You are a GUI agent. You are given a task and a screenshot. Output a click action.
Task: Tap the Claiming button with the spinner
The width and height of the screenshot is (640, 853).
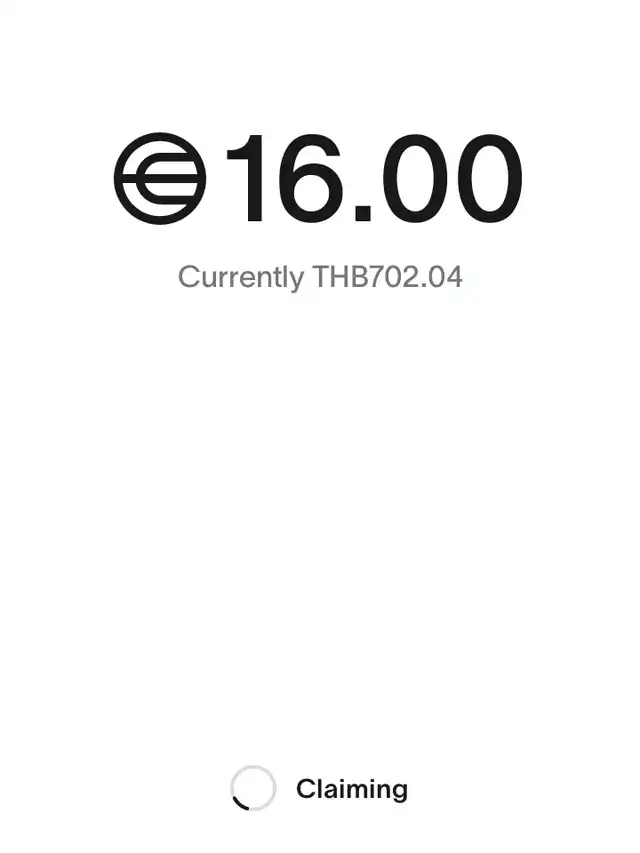point(320,789)
